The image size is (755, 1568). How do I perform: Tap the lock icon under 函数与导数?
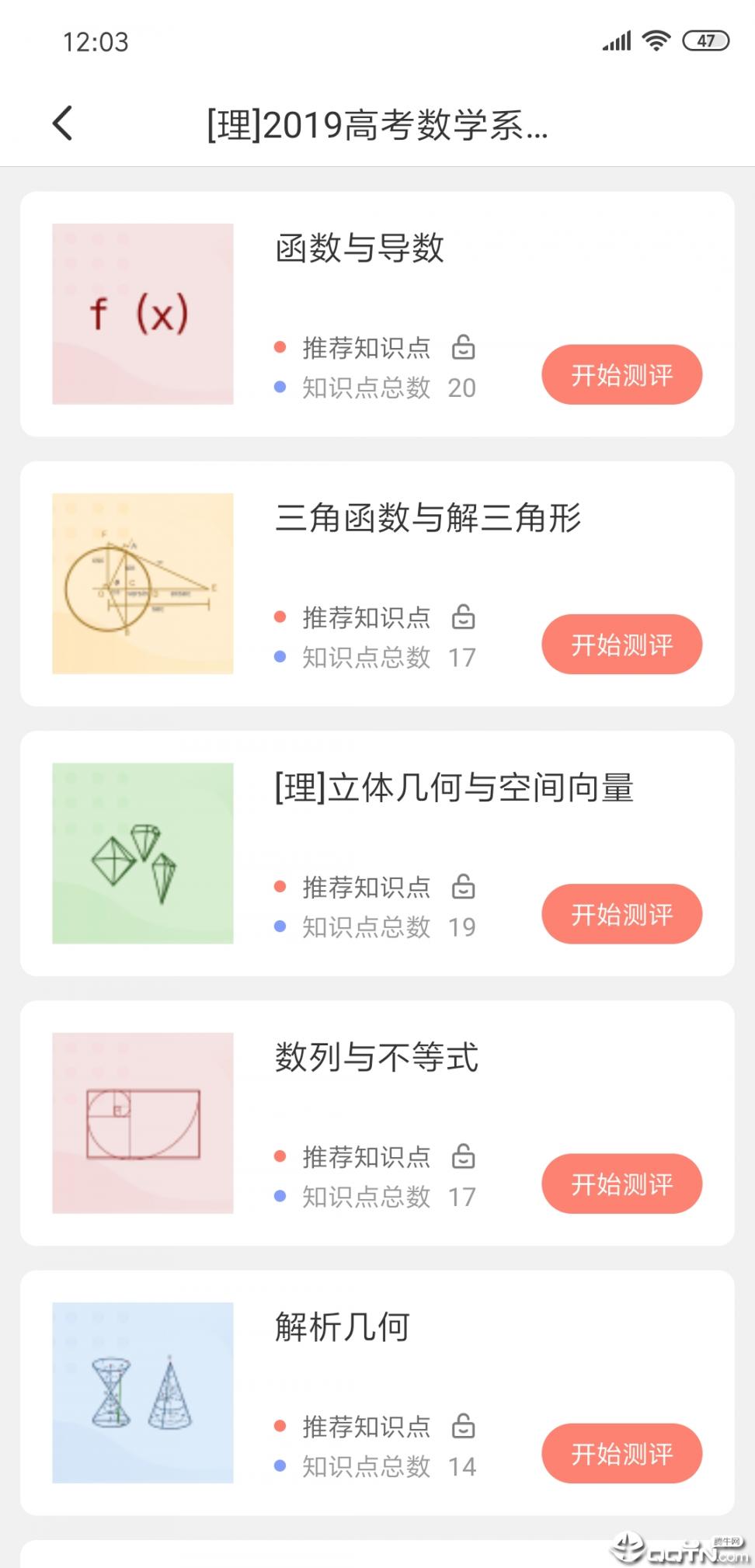click(464, 347)
